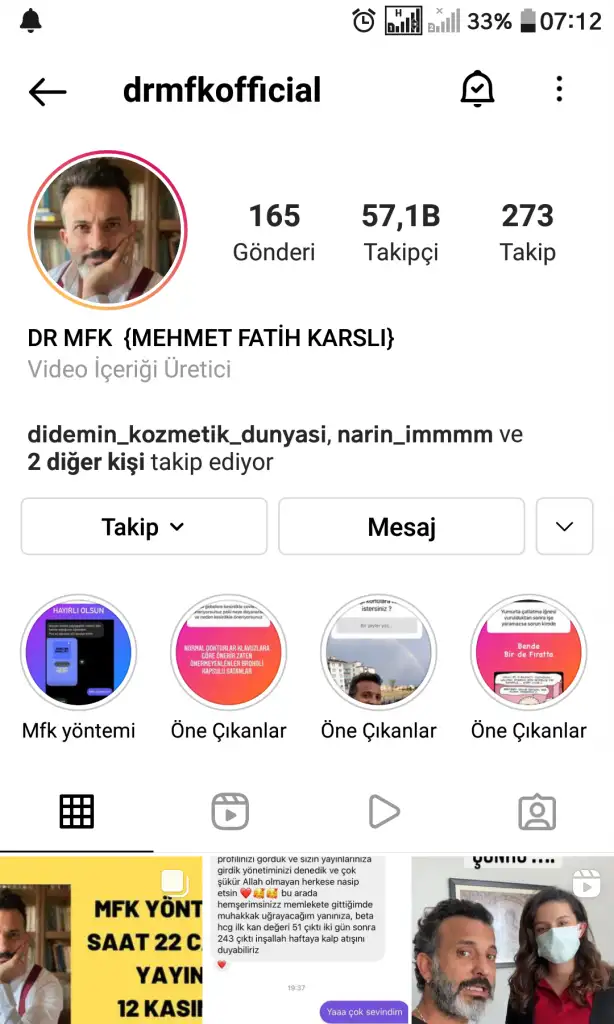Open the reel with the masked woman

click(512, 940)
